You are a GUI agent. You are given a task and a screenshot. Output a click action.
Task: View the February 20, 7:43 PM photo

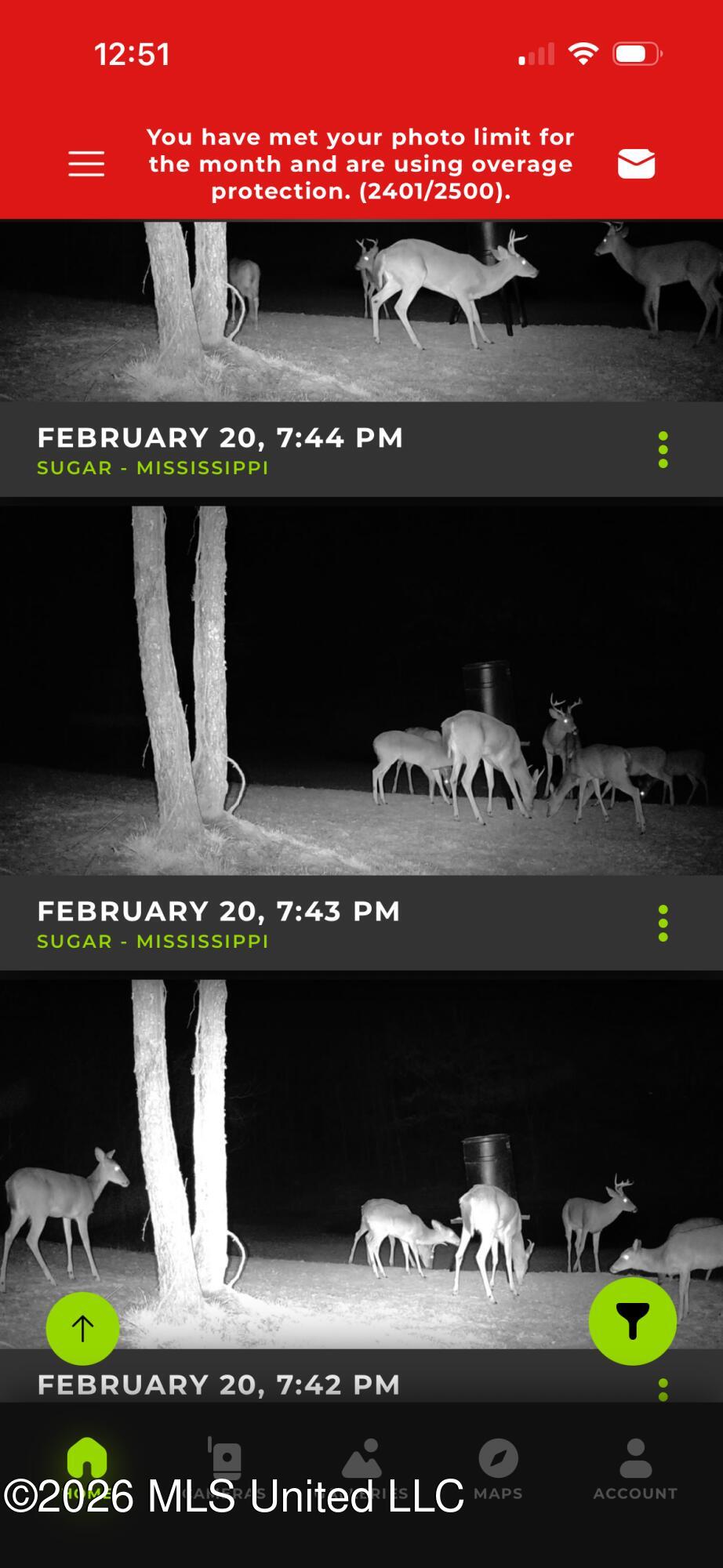tap(361, 690)
